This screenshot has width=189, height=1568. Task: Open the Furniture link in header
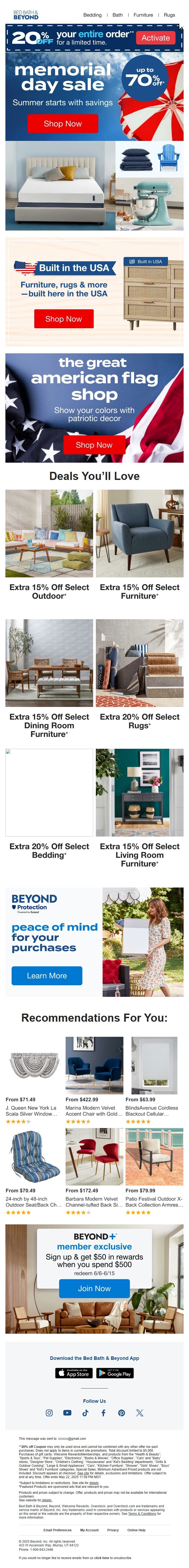click(x=143, y=15)
